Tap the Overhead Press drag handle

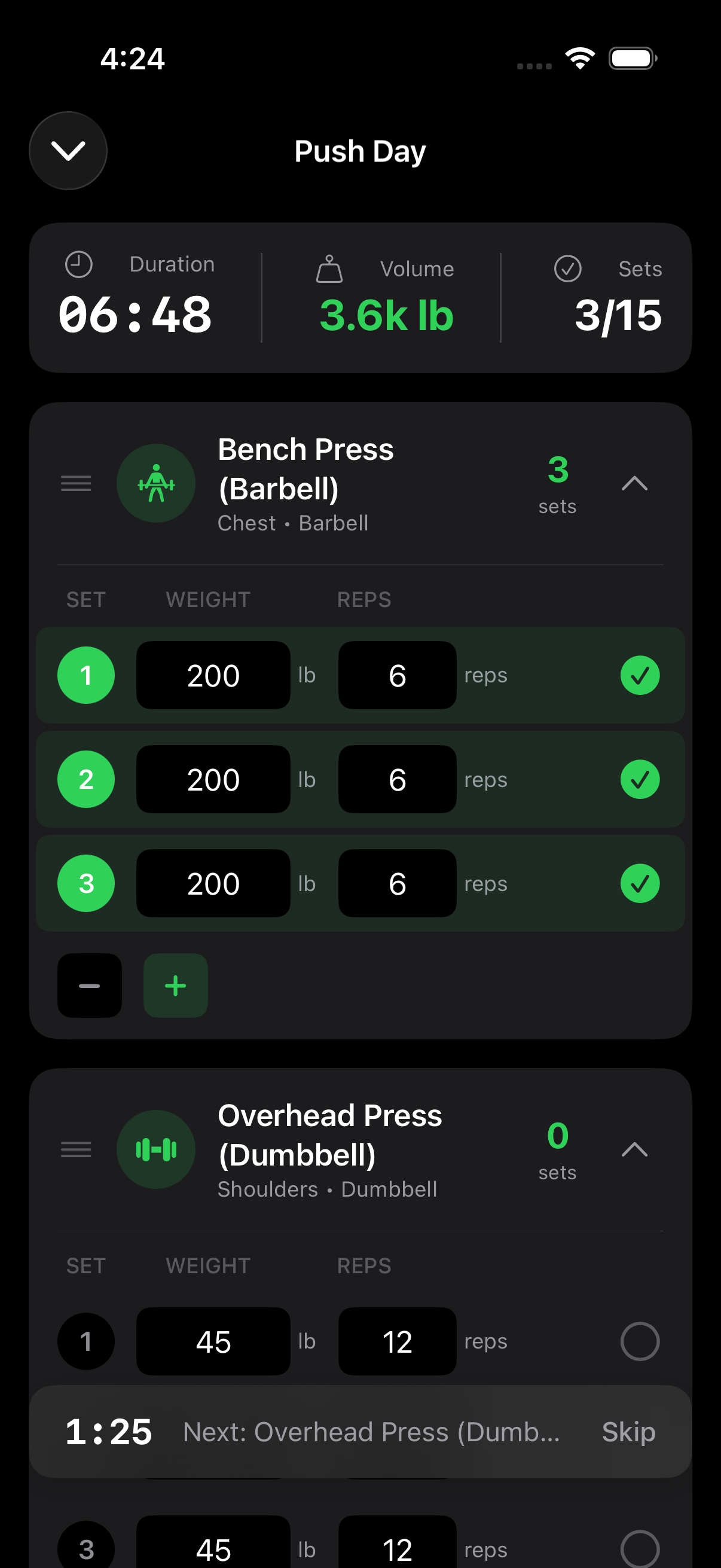(x=75, y=1149)
